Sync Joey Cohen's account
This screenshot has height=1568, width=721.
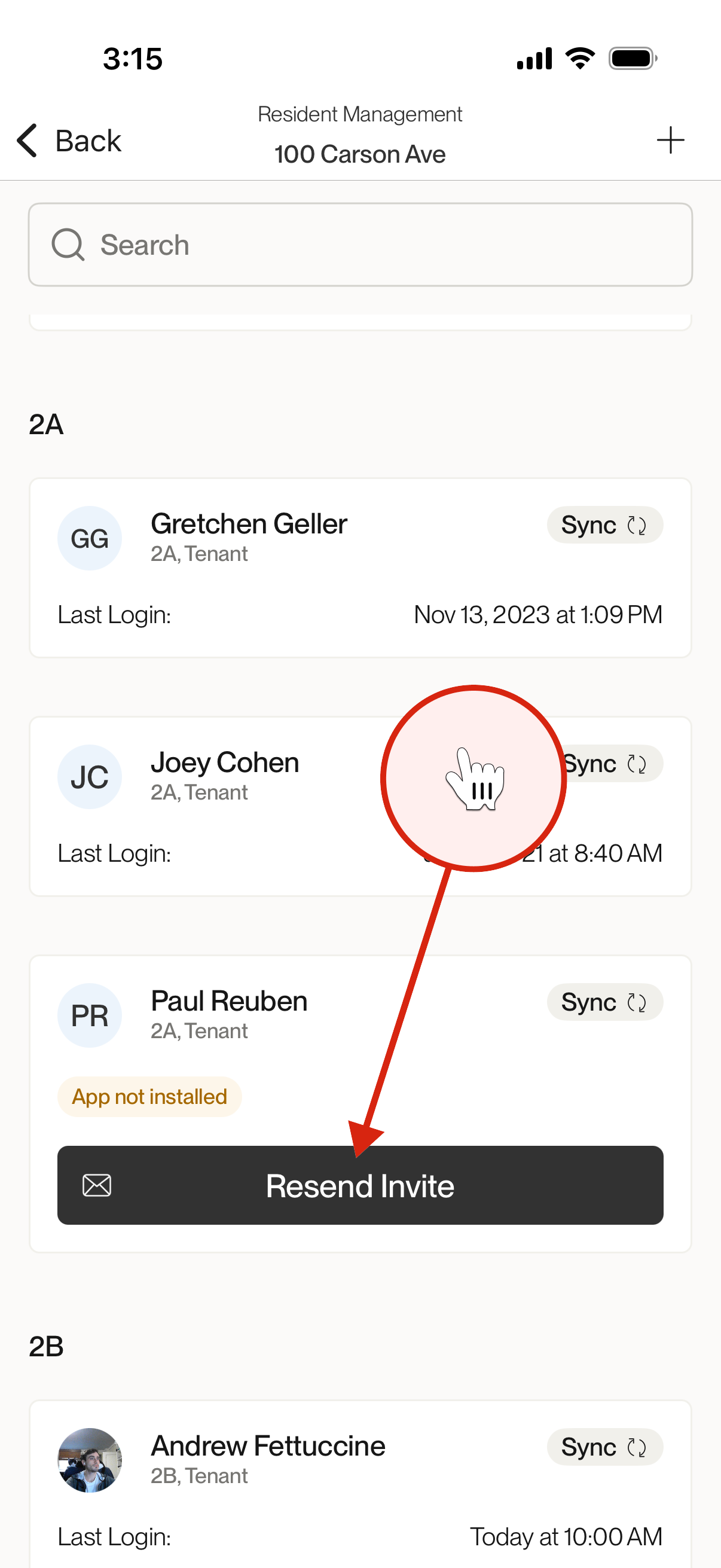pos(612,763)
